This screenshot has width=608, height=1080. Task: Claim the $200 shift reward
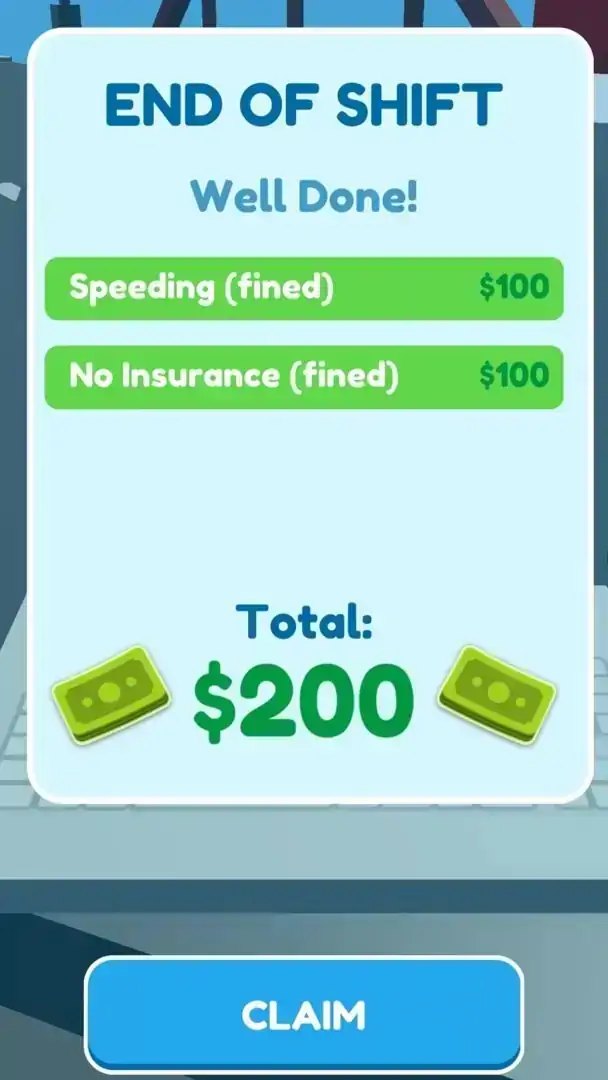coord(304,1014)
